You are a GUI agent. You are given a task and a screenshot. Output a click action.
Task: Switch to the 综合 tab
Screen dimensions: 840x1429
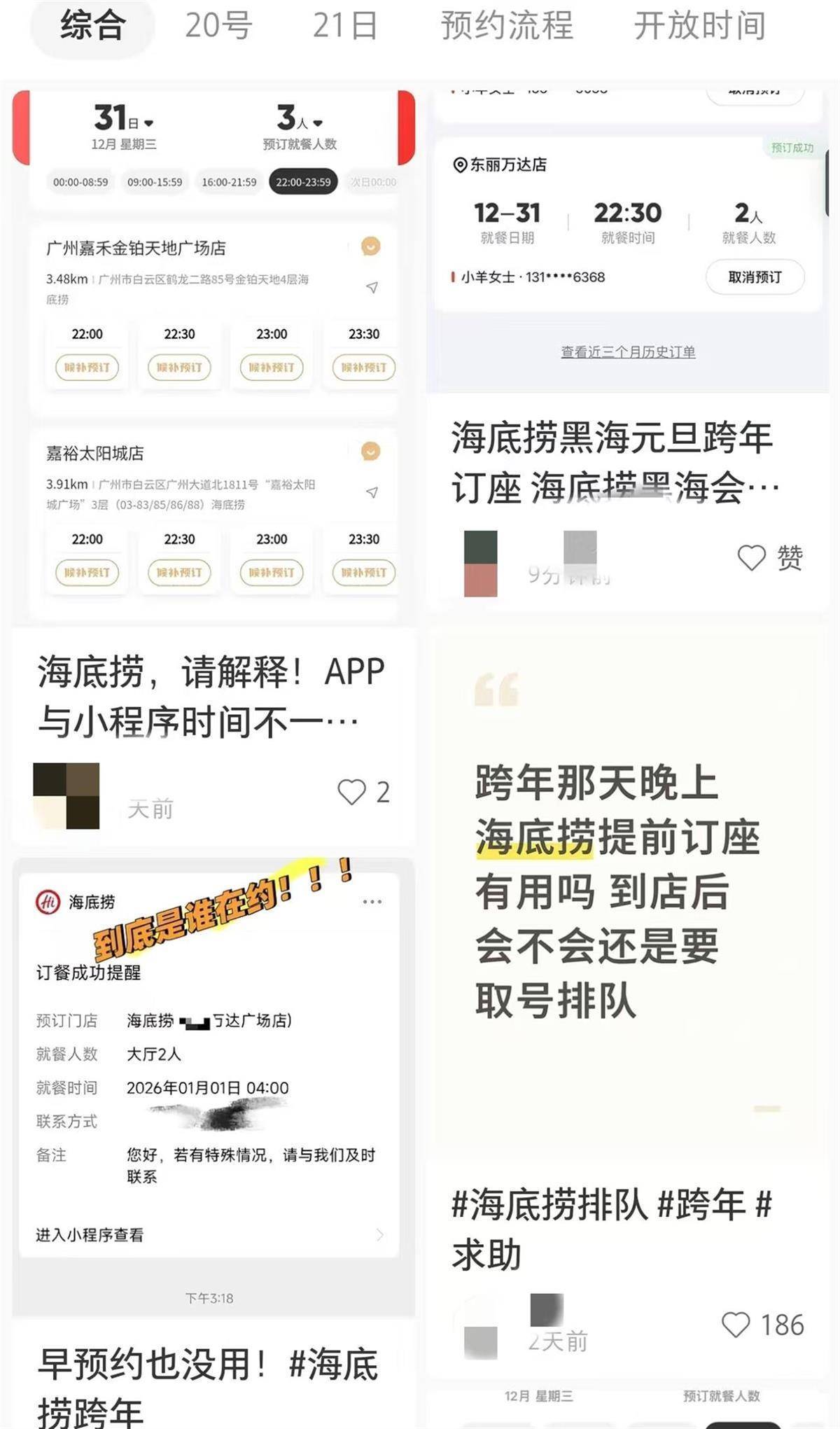click(x=92, y=27)
